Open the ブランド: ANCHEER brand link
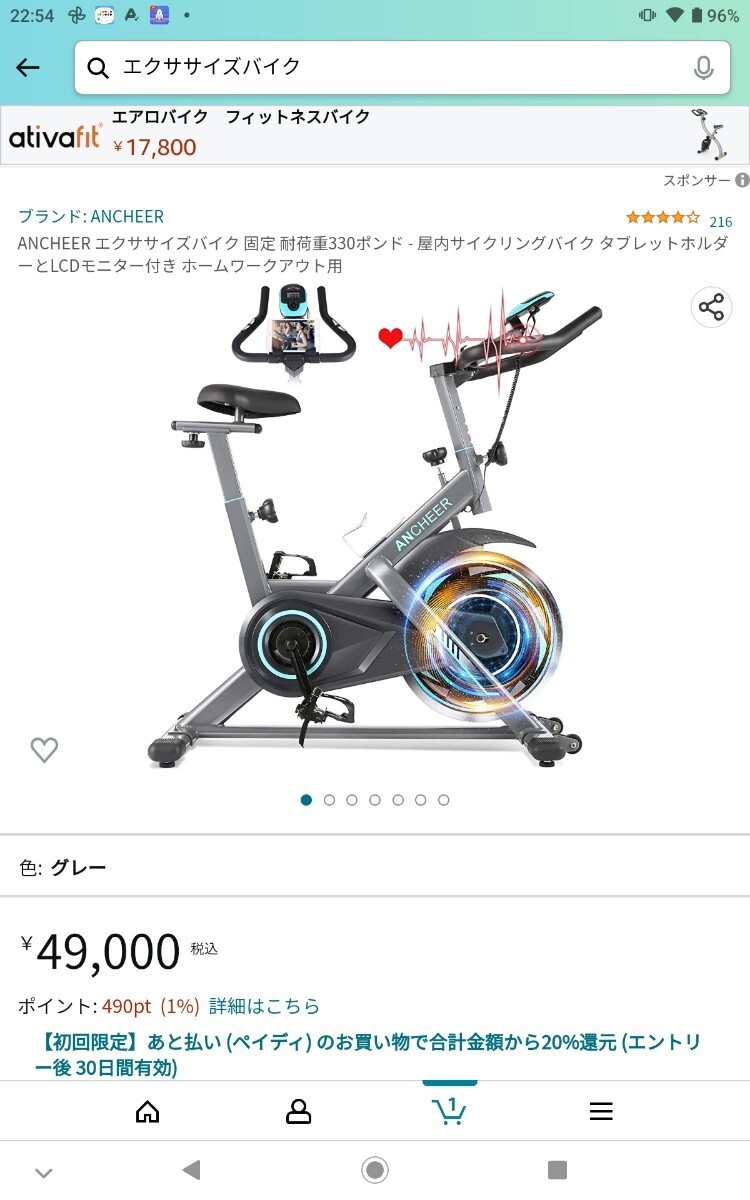The image size is (750, 1200). pos(91,216)
